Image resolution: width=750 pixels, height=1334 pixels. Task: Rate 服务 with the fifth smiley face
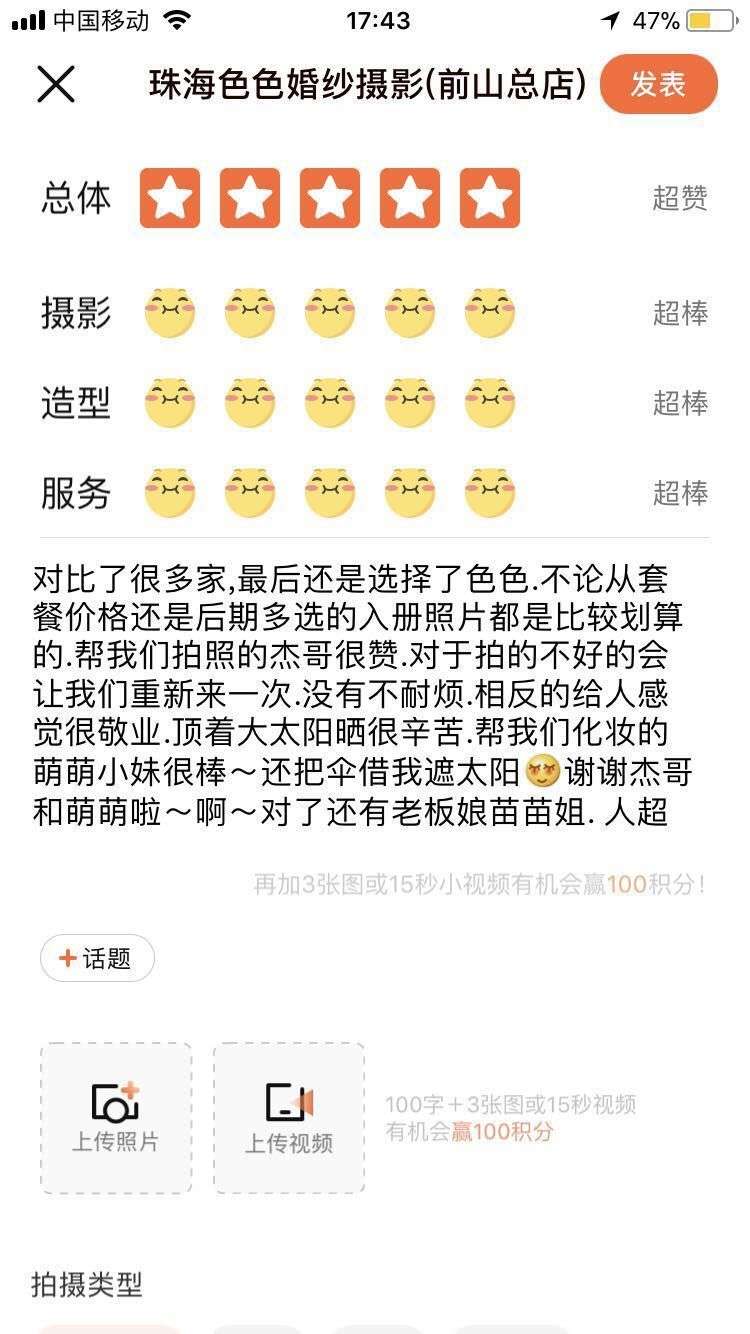[x=490, y=493]
